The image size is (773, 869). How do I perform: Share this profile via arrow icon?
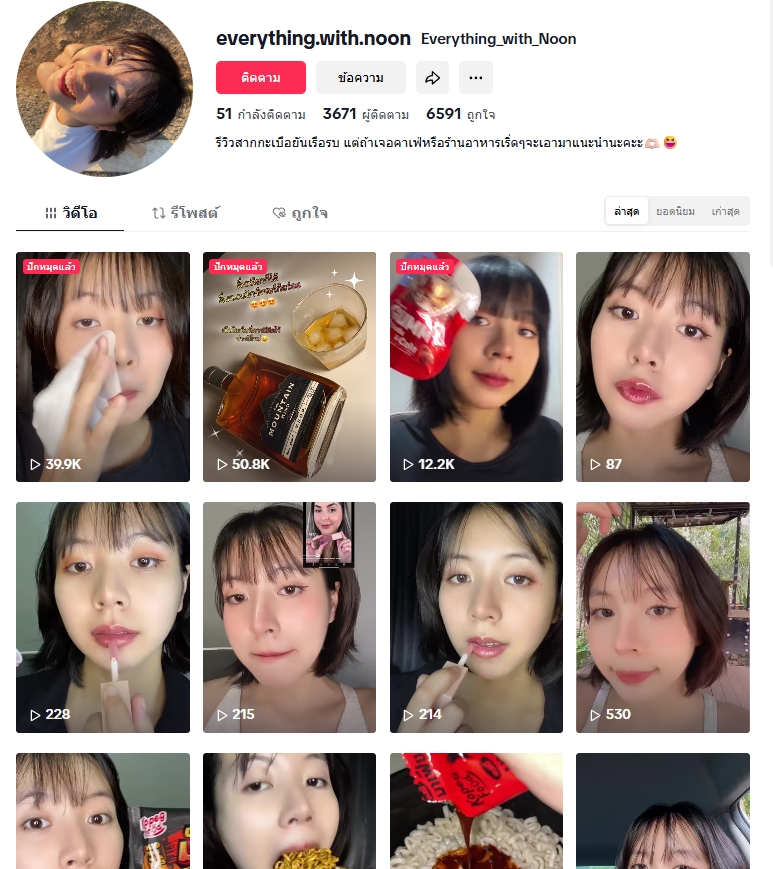tap(433, 78)
